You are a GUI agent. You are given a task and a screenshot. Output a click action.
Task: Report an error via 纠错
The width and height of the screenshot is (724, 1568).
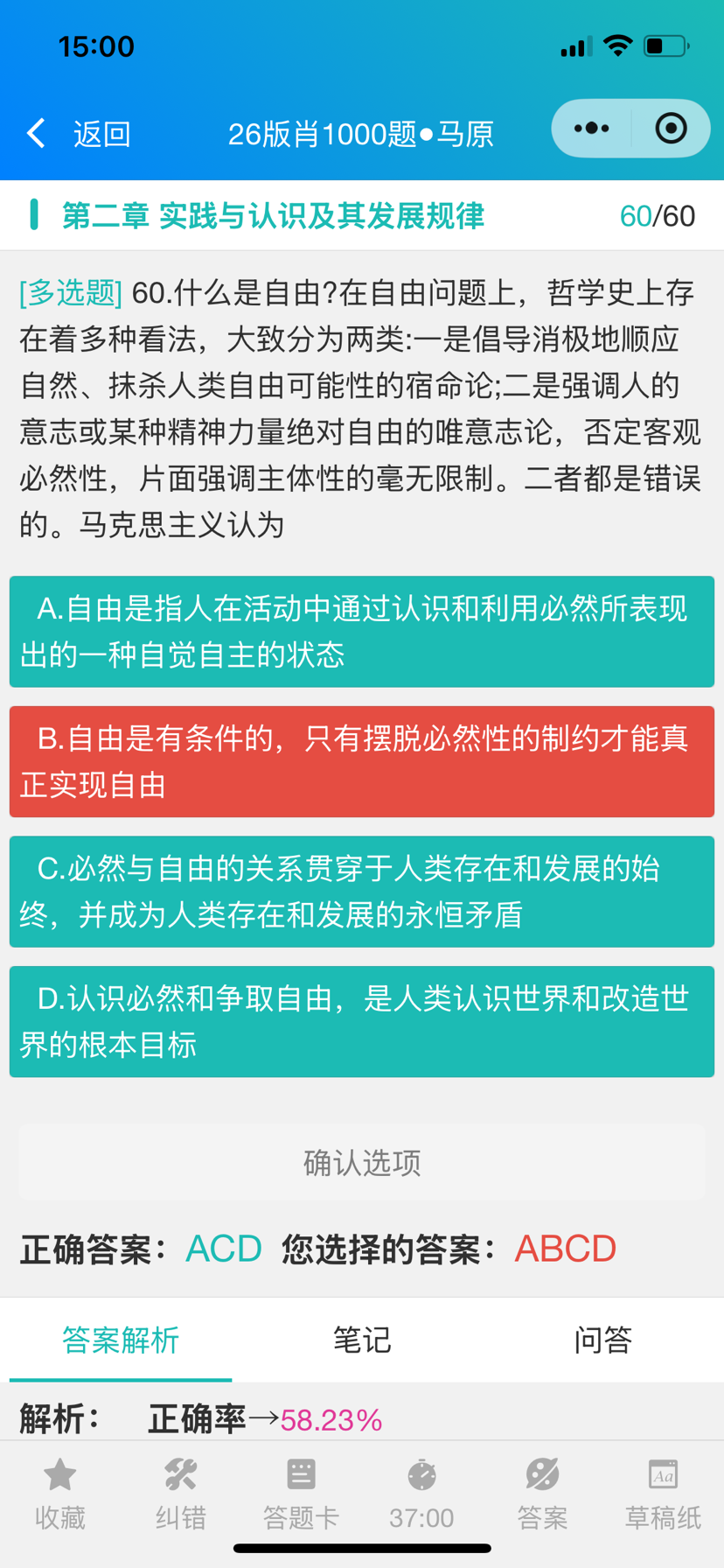181,1494
